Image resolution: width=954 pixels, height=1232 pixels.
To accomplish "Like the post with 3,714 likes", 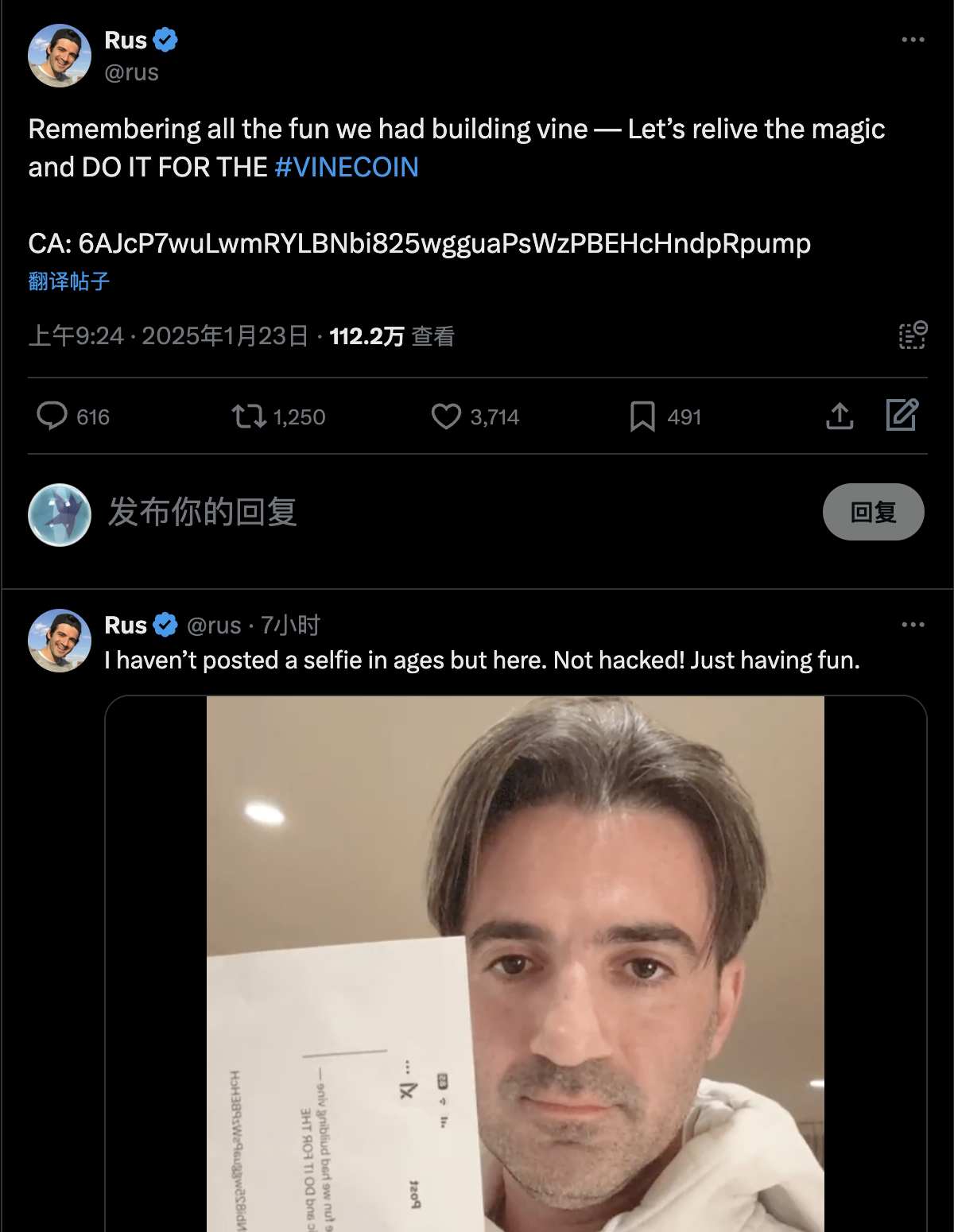I will pos(446,416).
